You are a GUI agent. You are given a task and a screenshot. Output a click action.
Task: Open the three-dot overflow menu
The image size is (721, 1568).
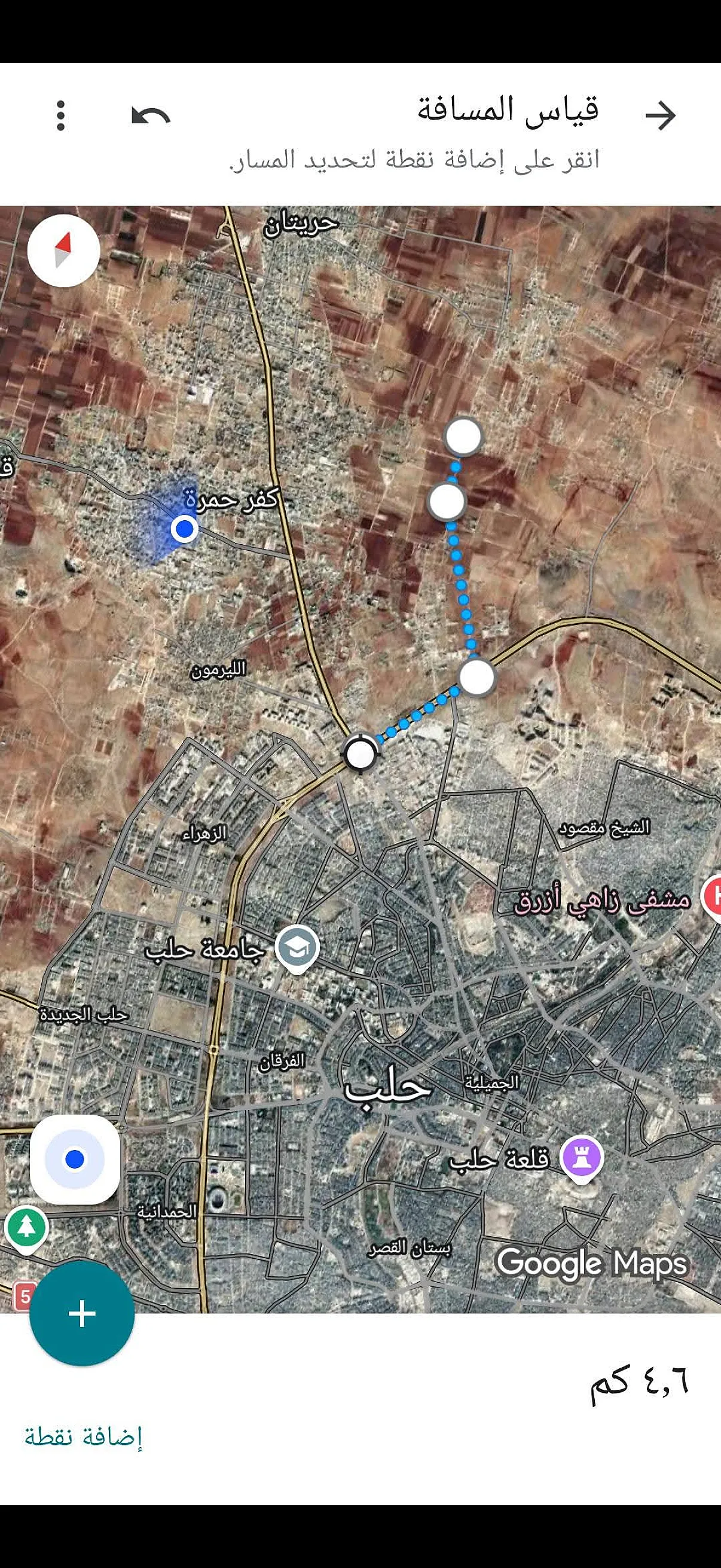(60, 115)
